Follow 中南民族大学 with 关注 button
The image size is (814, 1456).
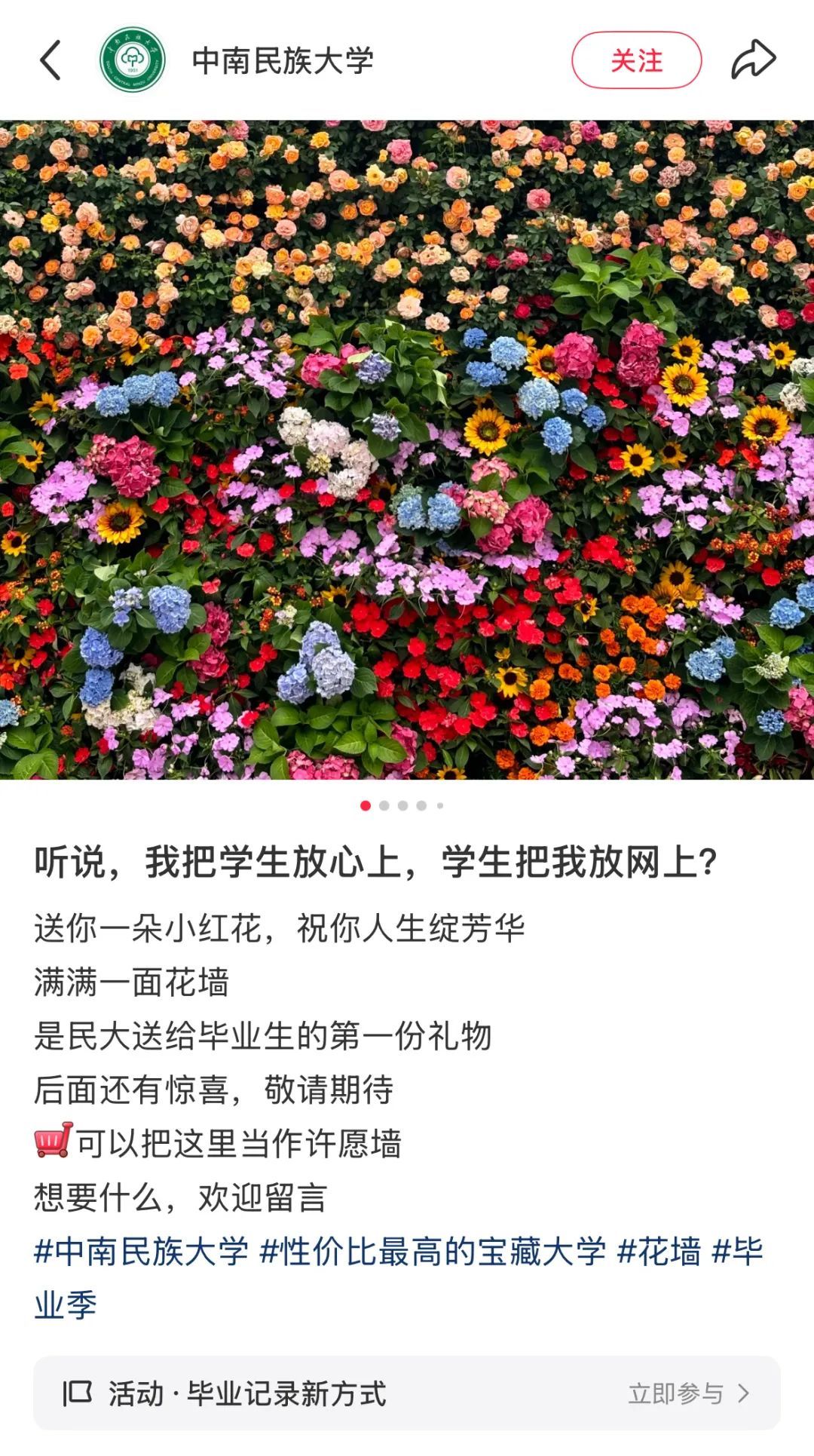click(x=636, y=60)
